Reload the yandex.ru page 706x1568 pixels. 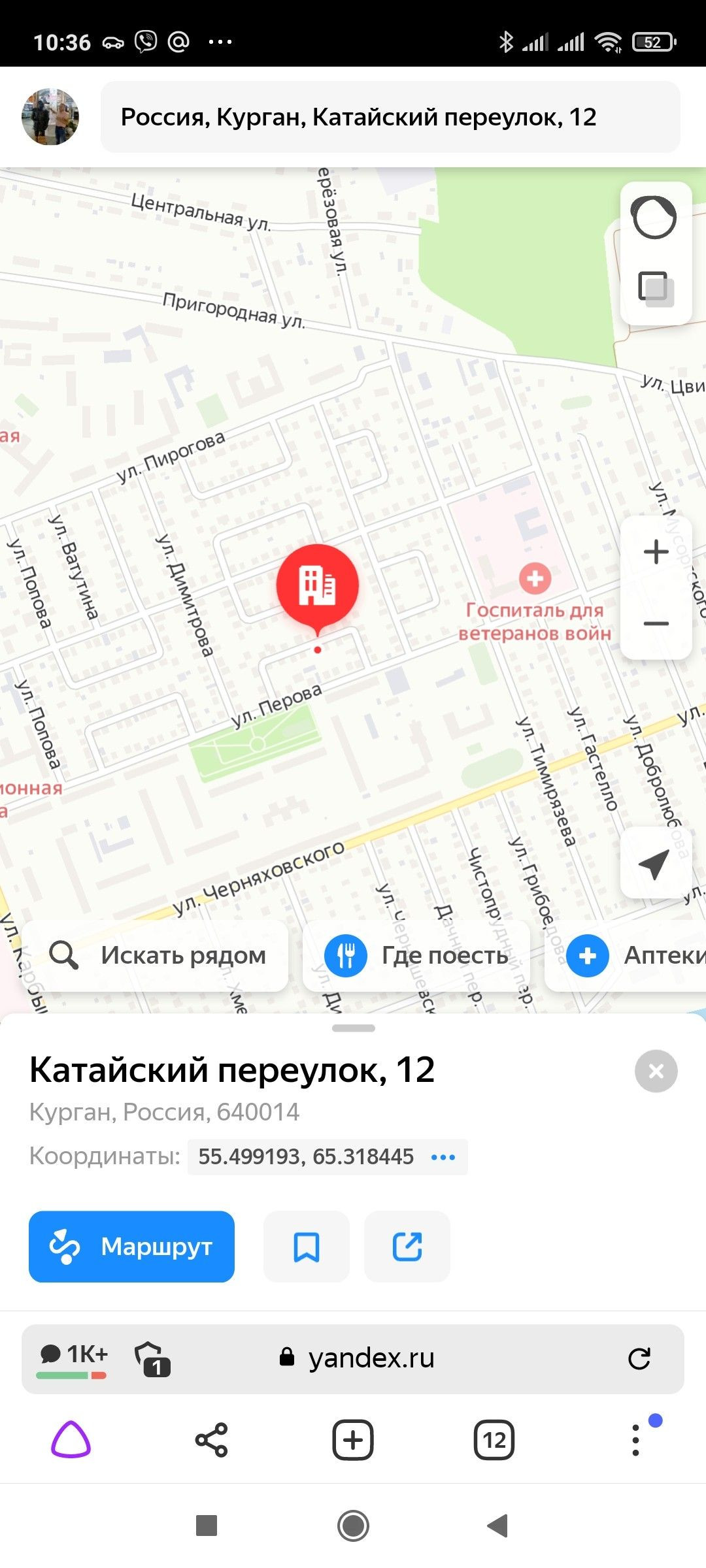click(x=639, y=1359)
